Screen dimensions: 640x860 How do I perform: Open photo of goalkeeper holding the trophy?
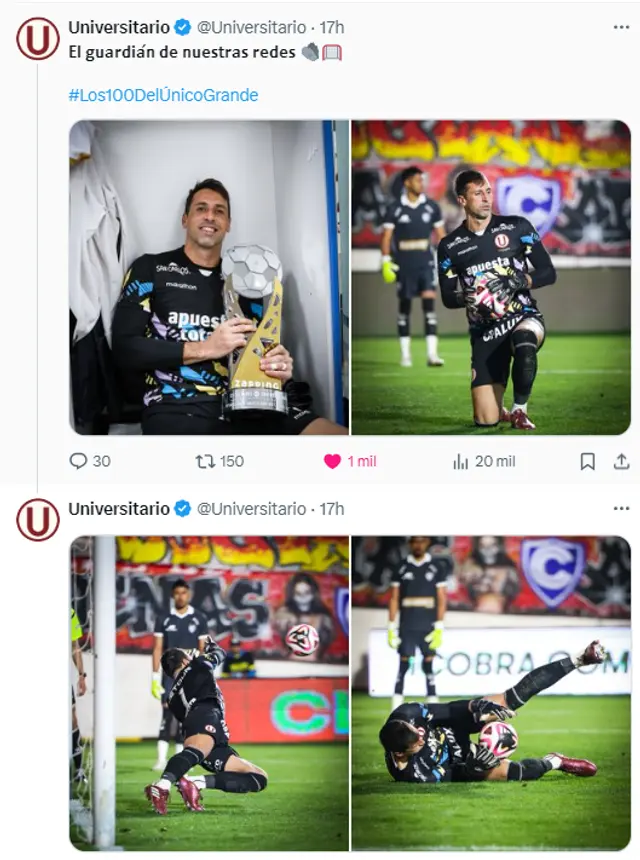click(x=208, y=277)
